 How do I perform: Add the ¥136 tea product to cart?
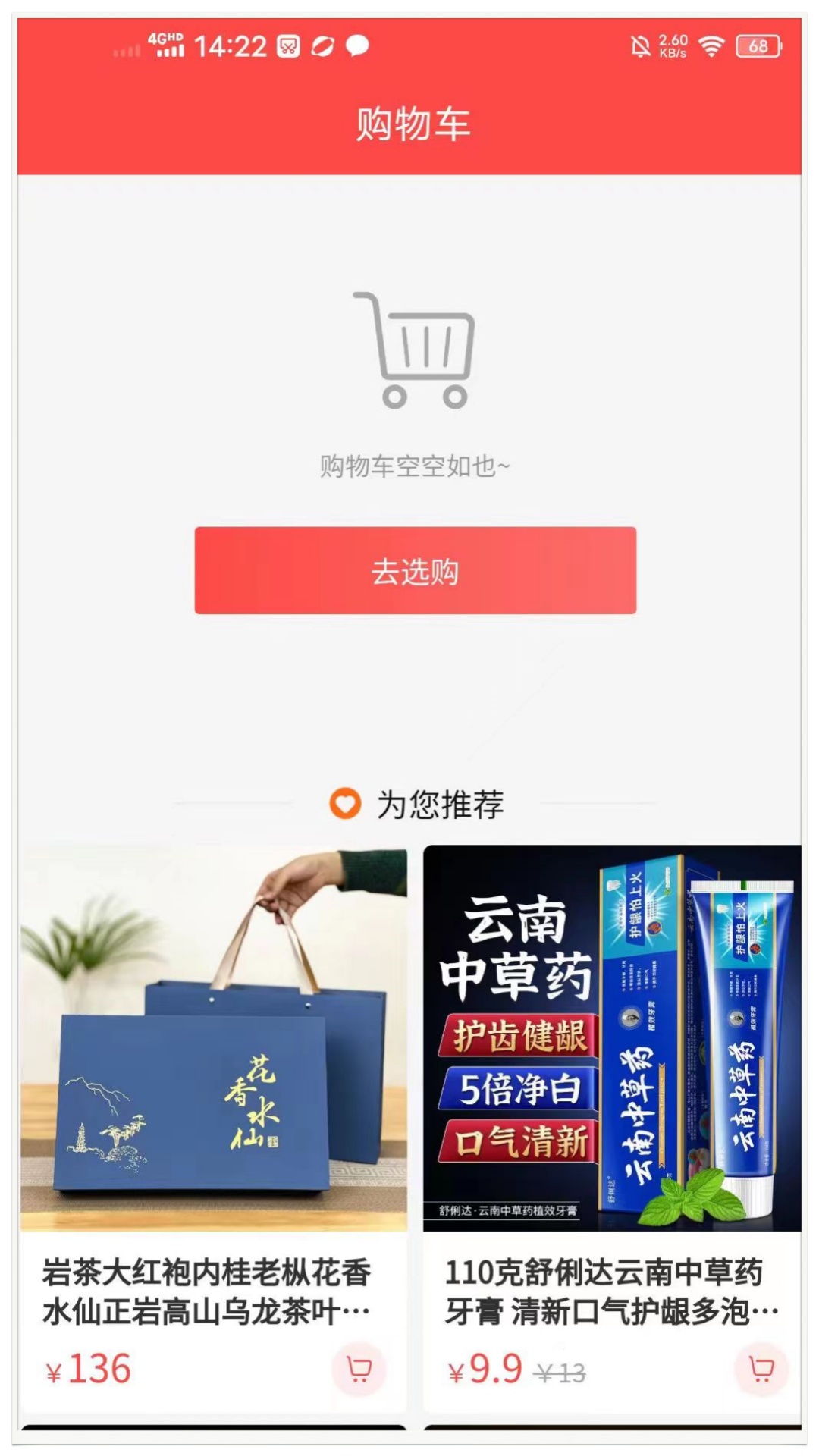click(x=359, y=1369)
